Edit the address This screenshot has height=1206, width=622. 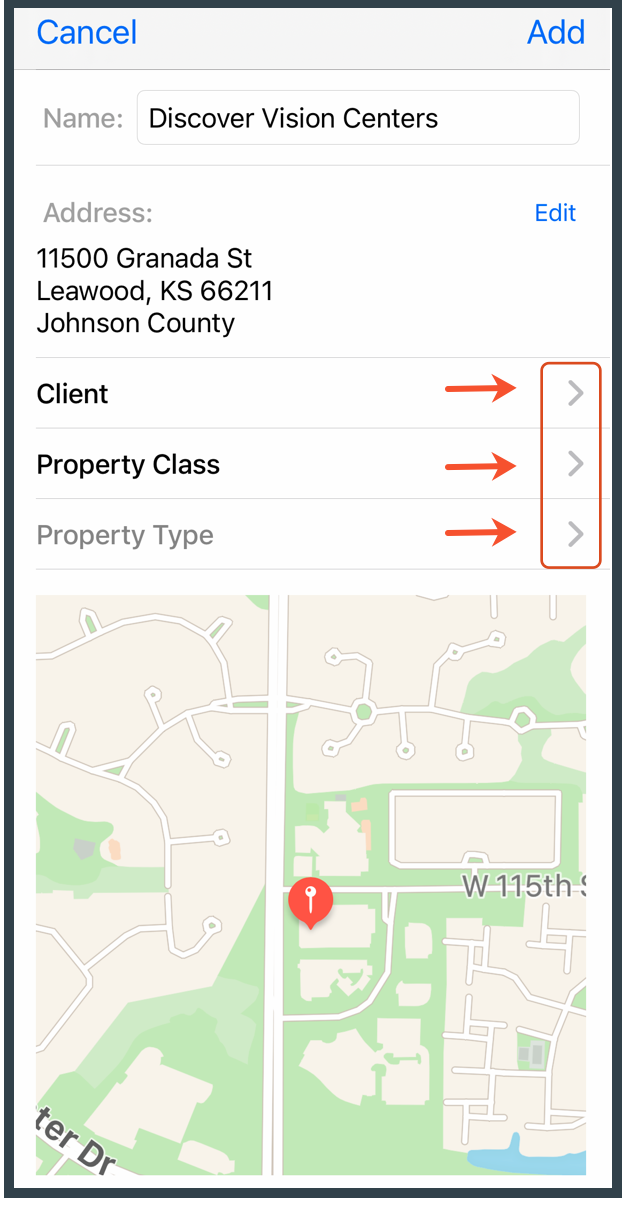click(555, 213)
